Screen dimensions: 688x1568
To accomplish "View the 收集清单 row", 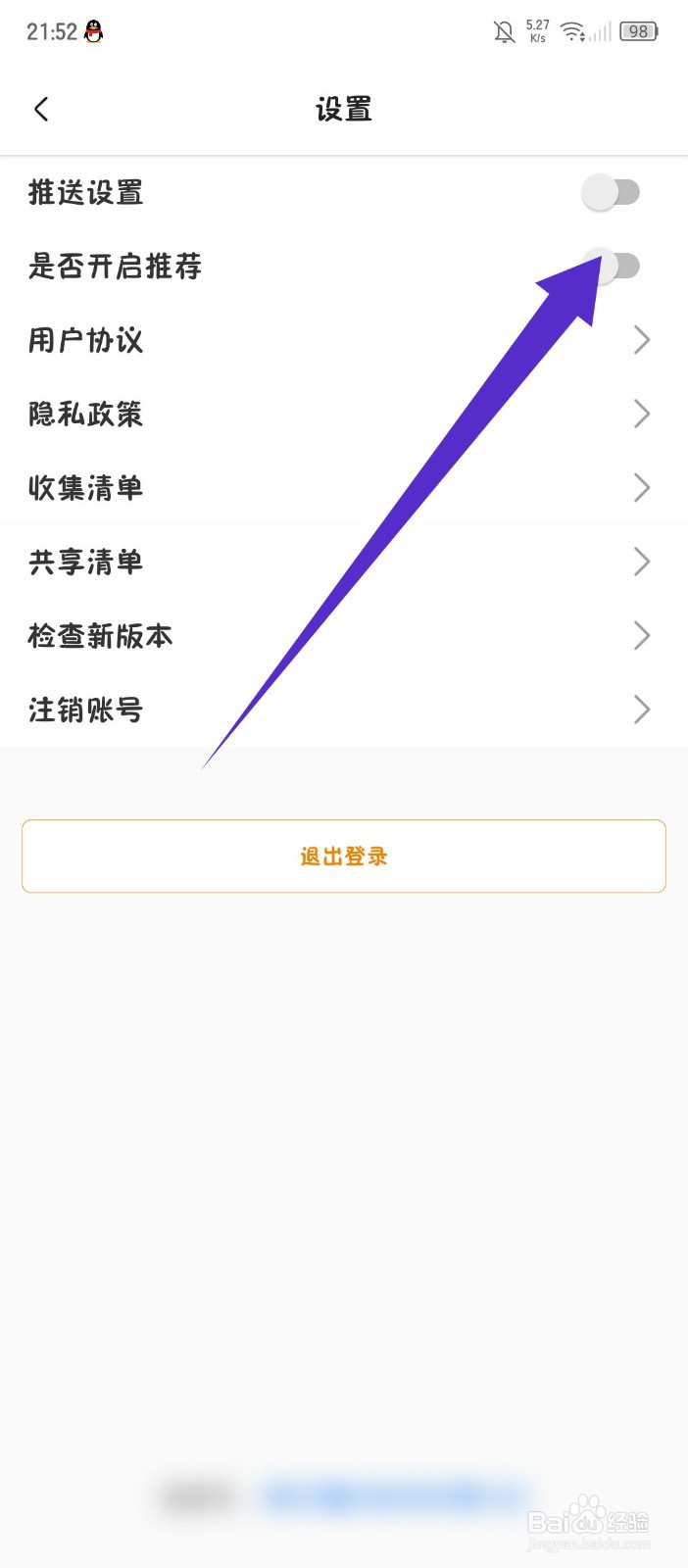I will pos(344,487).
